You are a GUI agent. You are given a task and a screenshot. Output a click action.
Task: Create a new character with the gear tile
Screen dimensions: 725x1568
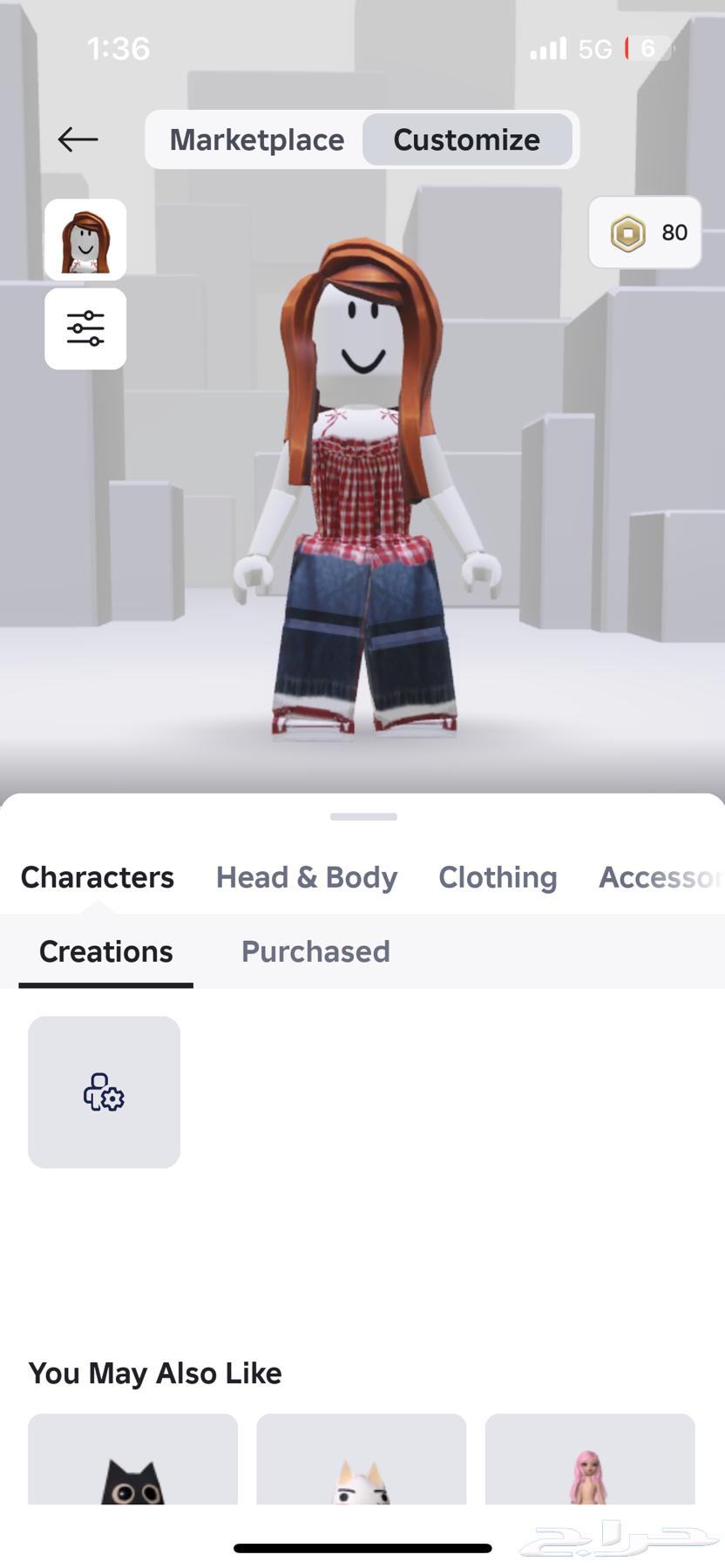104,1092
